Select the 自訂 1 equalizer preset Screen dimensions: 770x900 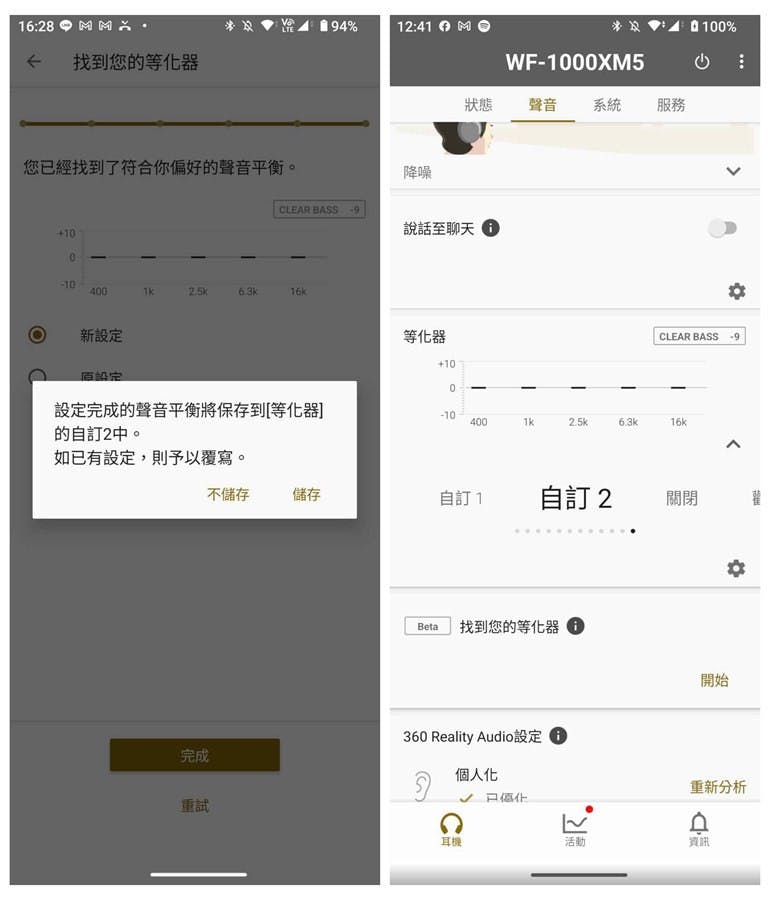click(x=461, y=498)
